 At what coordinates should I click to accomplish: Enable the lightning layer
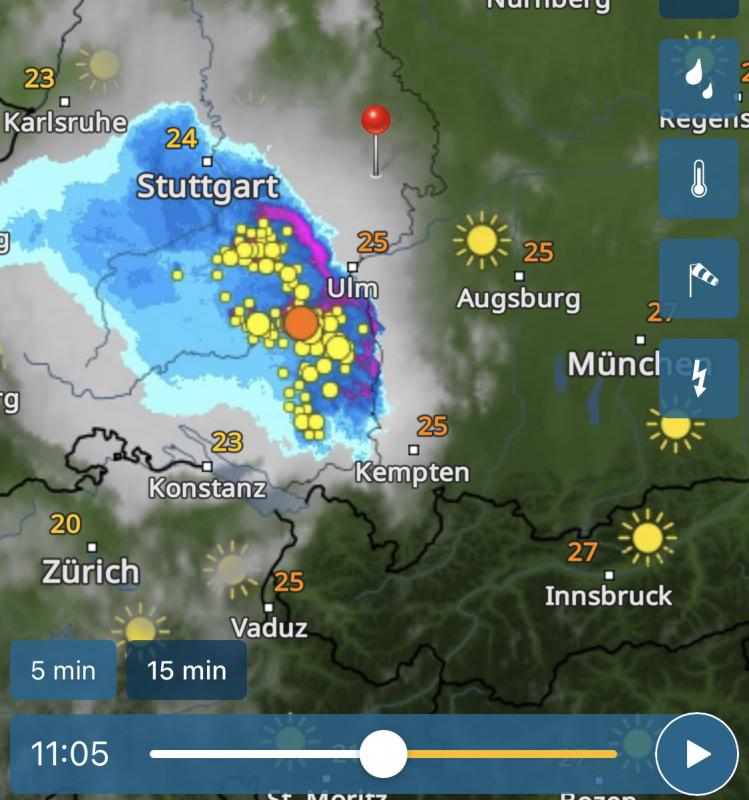[699, 379]
